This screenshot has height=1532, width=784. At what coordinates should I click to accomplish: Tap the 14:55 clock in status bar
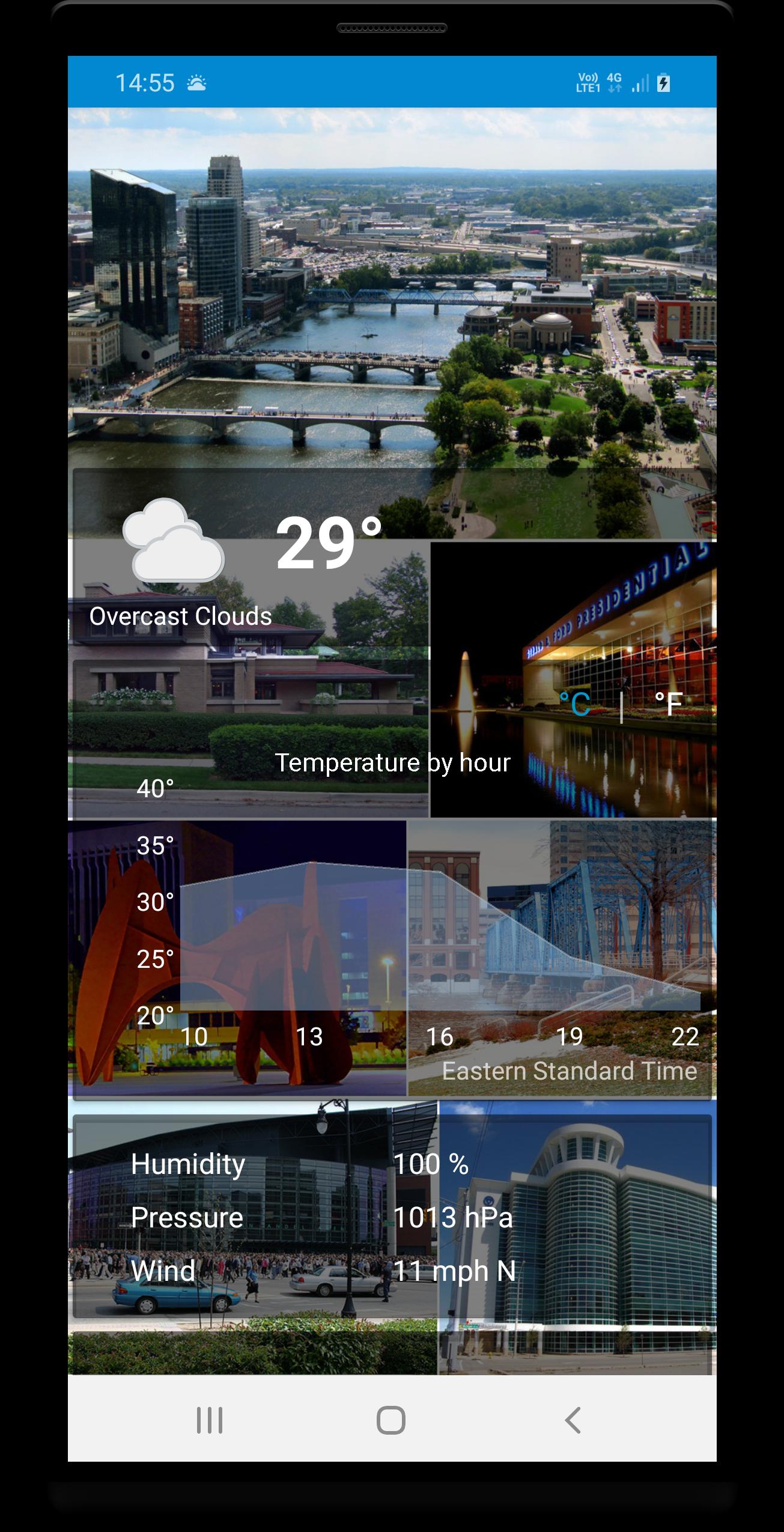(144, 83)
